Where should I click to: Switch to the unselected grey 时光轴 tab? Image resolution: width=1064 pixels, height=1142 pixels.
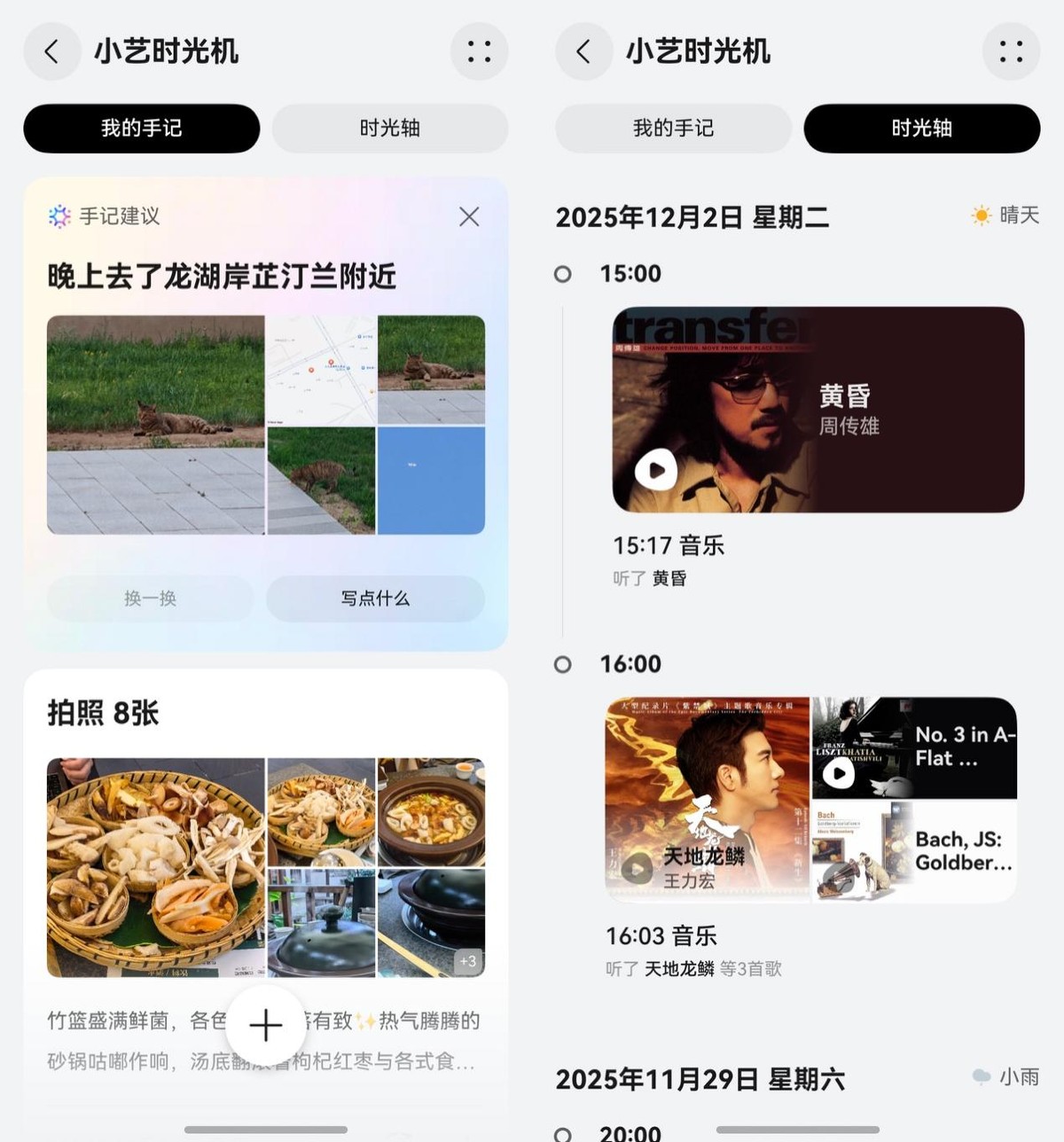(x=389, y=129)
